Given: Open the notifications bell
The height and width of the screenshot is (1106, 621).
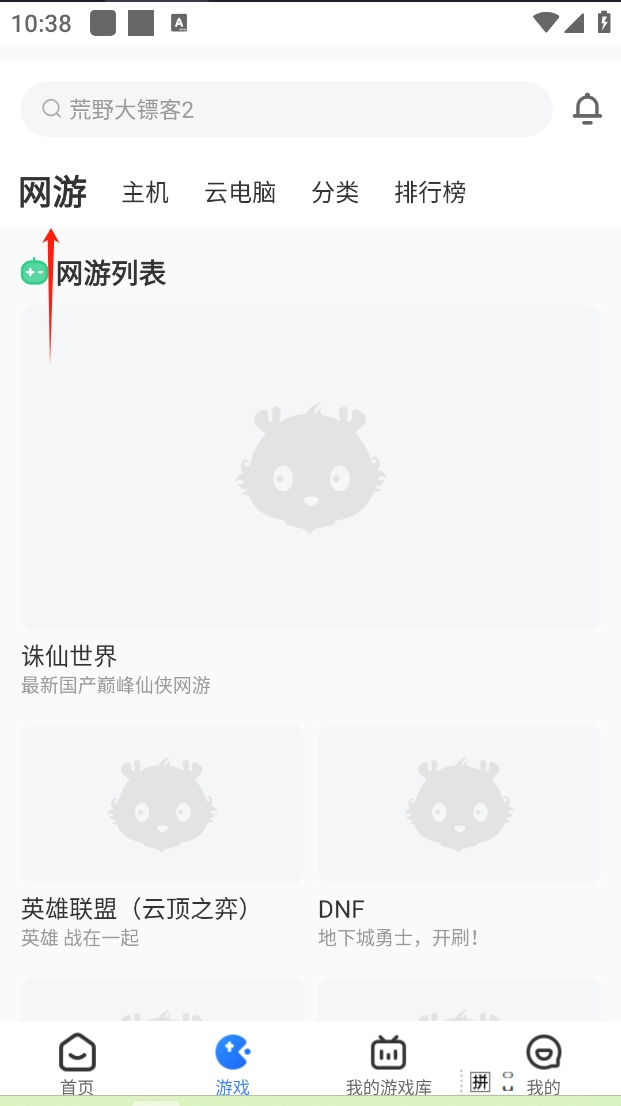Looking at the screenshot, I should coord(587,109).
